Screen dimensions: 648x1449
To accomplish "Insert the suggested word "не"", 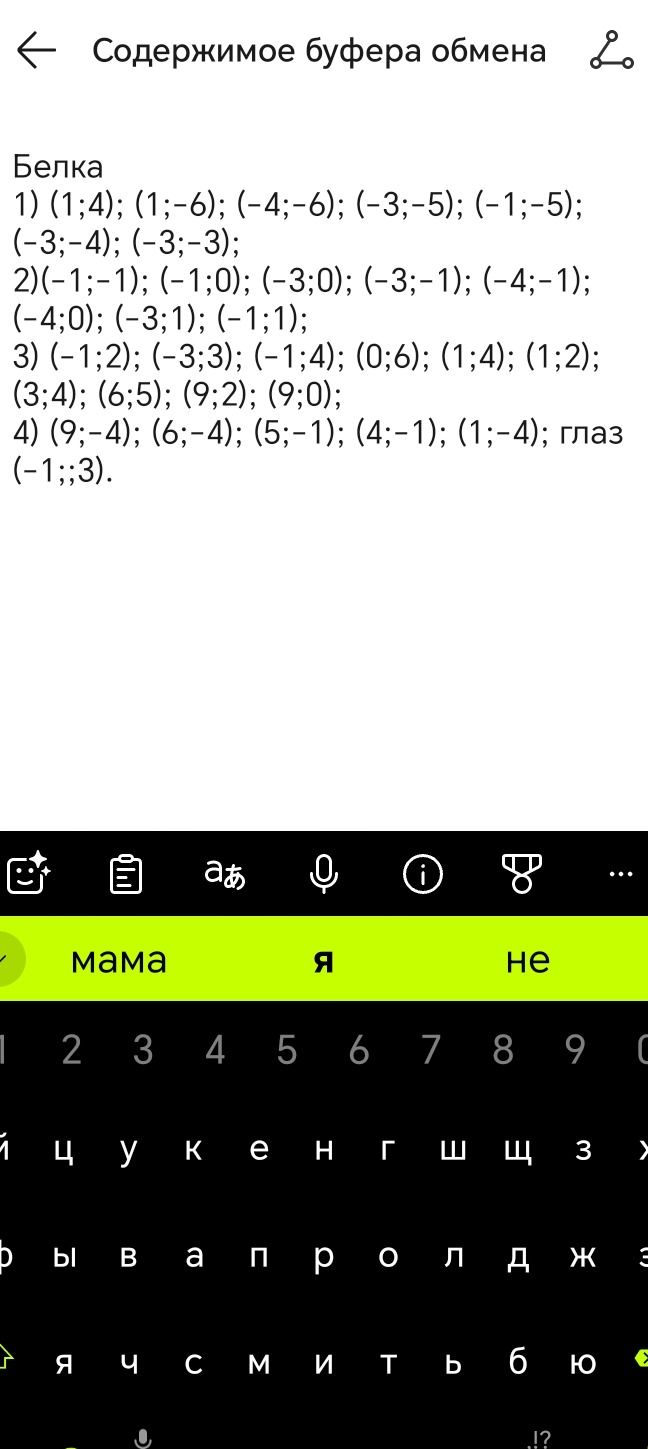I will point(528,960).
